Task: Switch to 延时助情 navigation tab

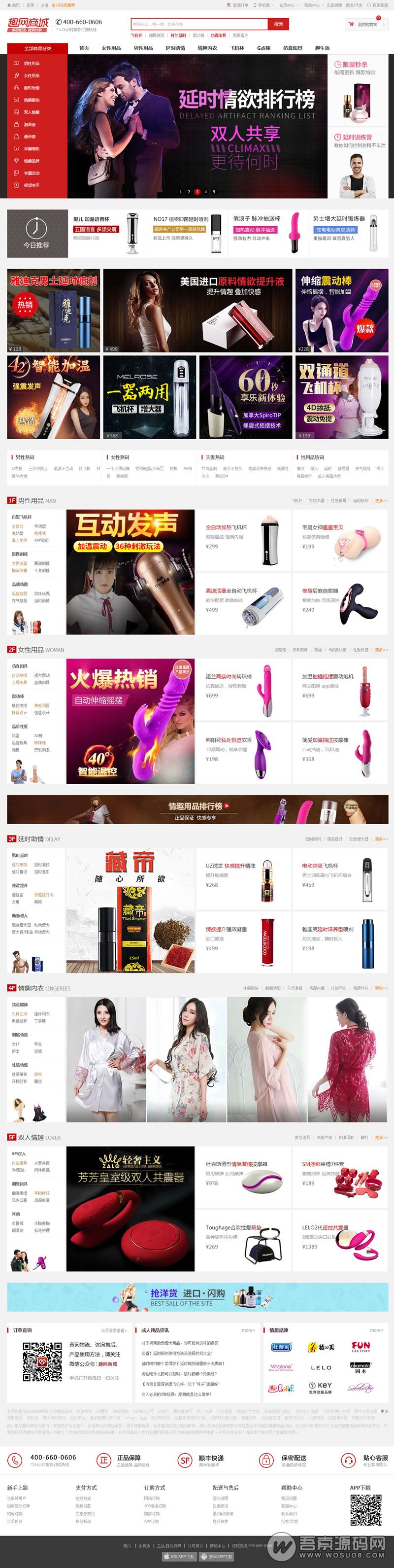Action: point(175,48)
